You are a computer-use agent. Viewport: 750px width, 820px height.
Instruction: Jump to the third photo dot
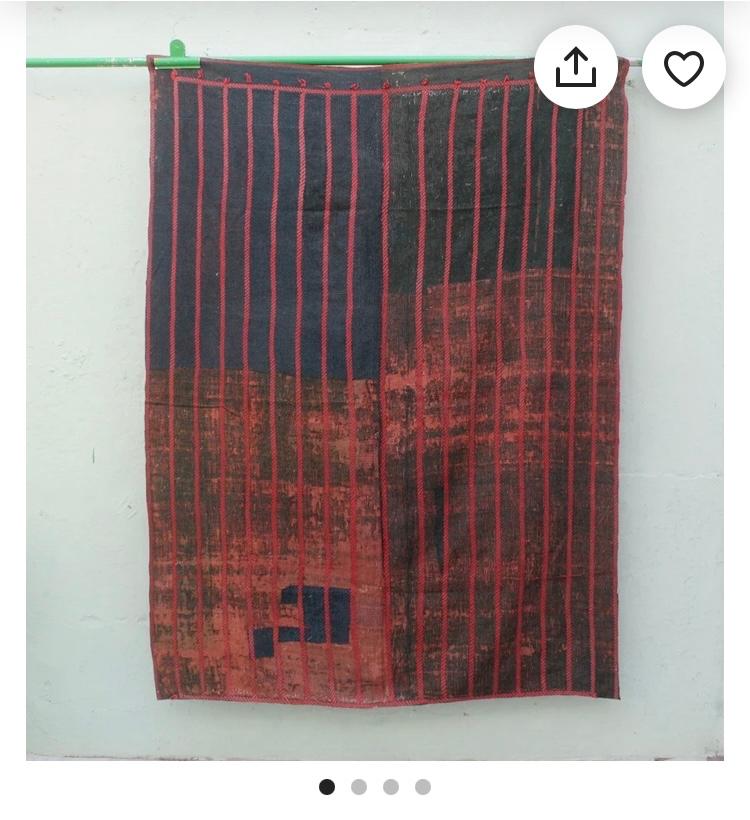pos(391,787)
